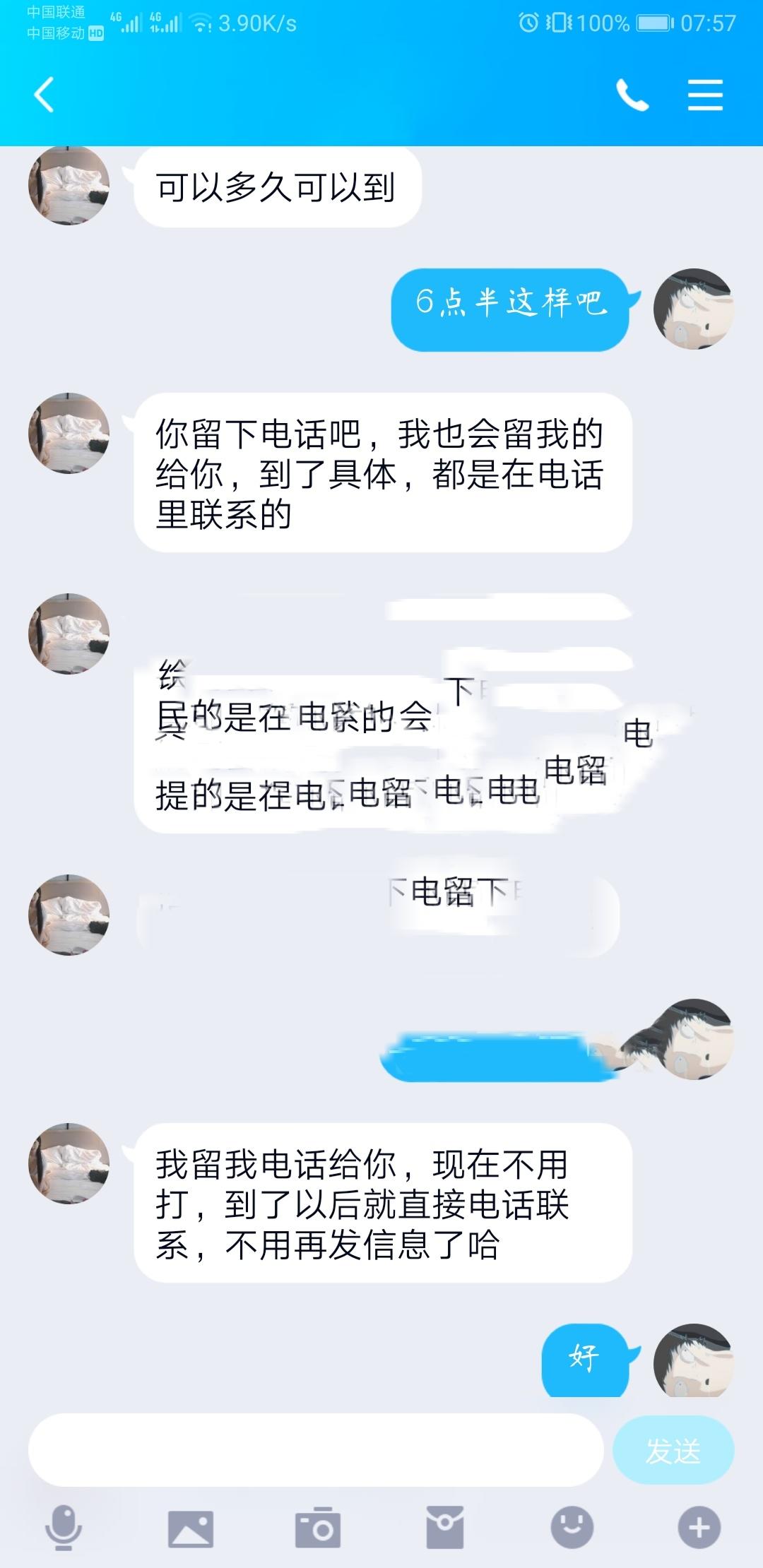Open the camera to take photo
Screen dimensions: 763x1568
(318, 1528)
